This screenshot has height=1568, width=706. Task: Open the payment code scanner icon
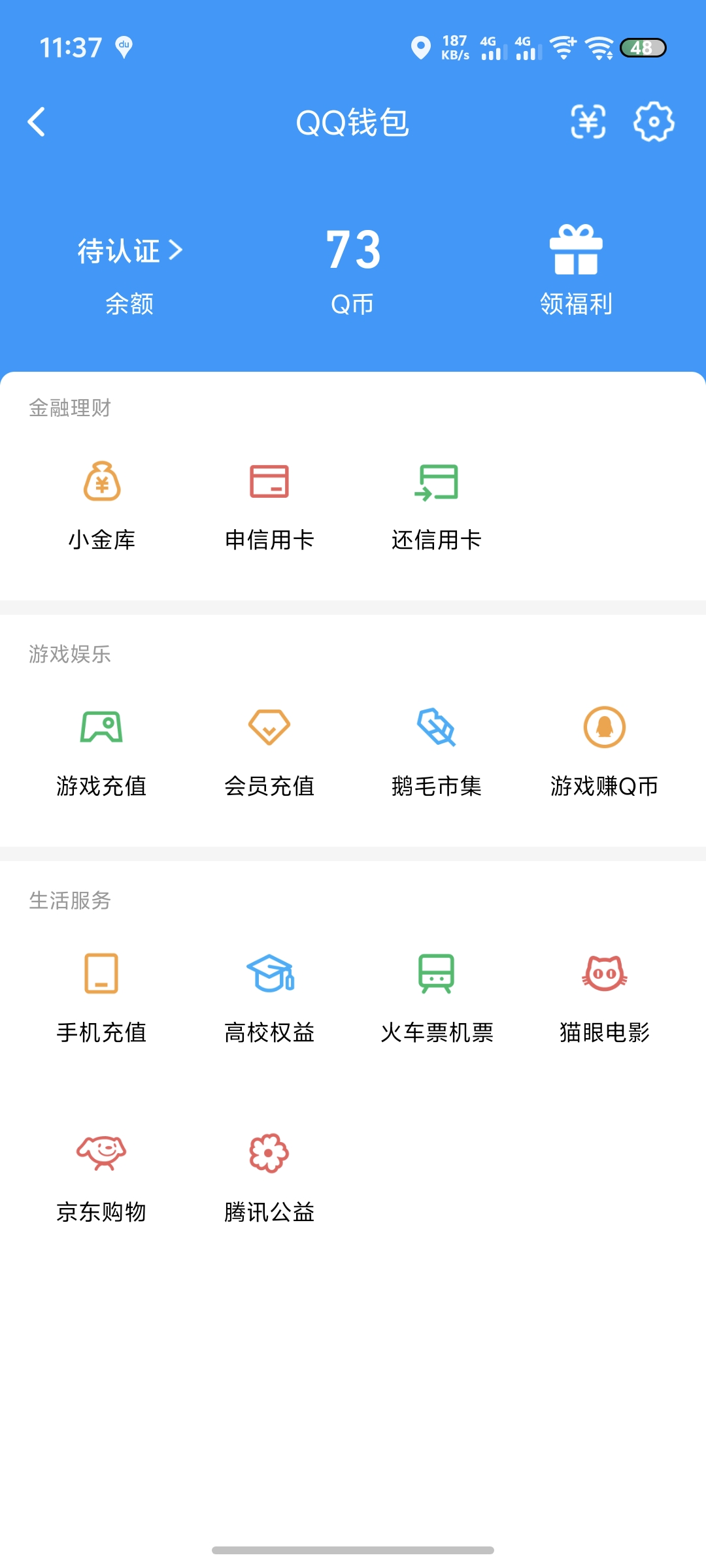(x=588, y=122)
